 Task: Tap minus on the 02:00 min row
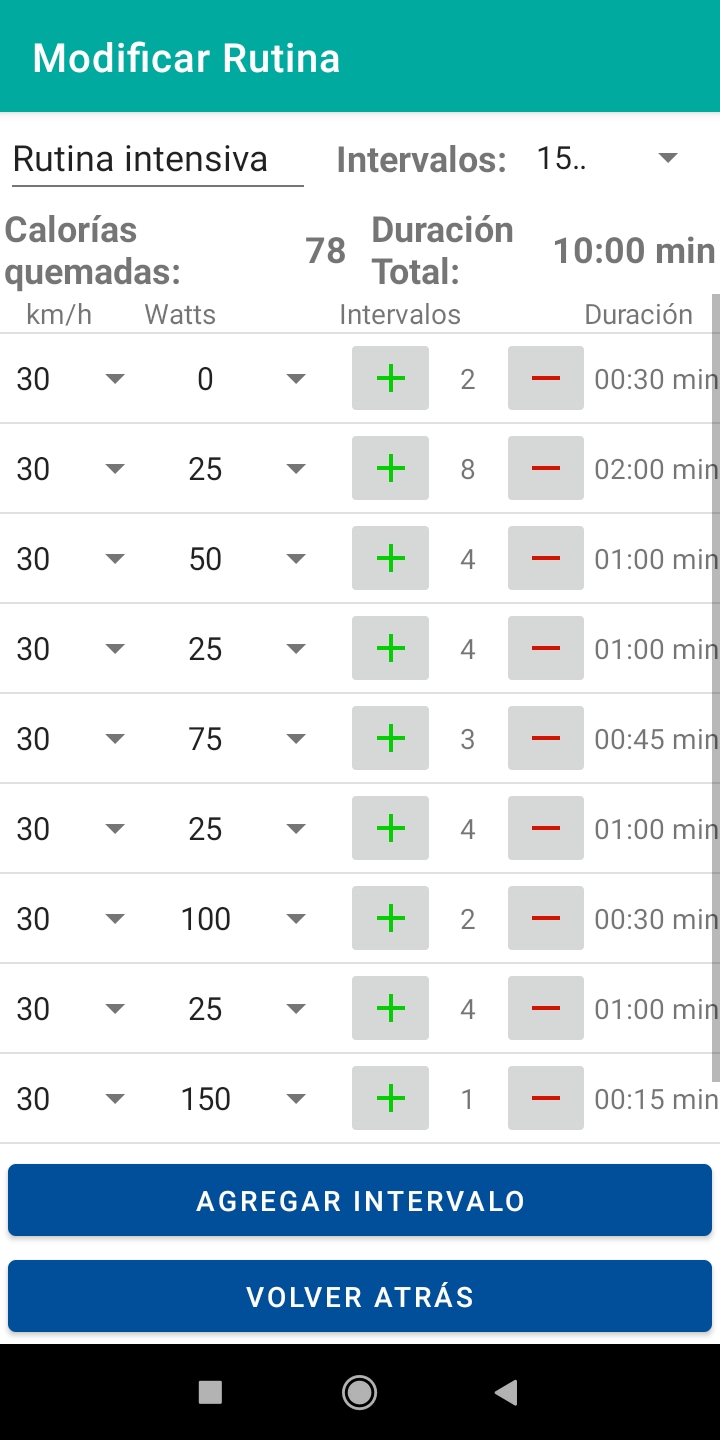click(x=545, y=468)
